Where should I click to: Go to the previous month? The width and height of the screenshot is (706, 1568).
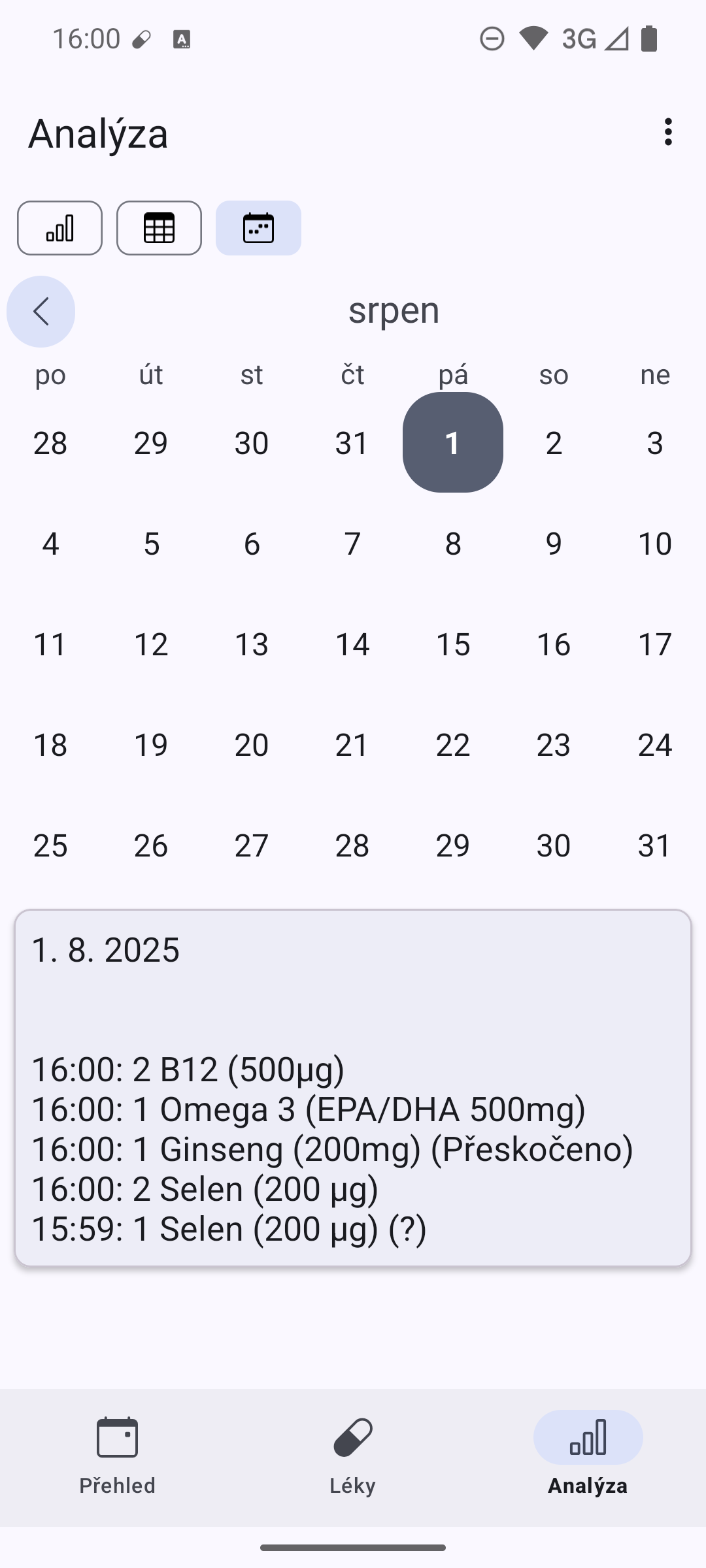pos(41,312)
